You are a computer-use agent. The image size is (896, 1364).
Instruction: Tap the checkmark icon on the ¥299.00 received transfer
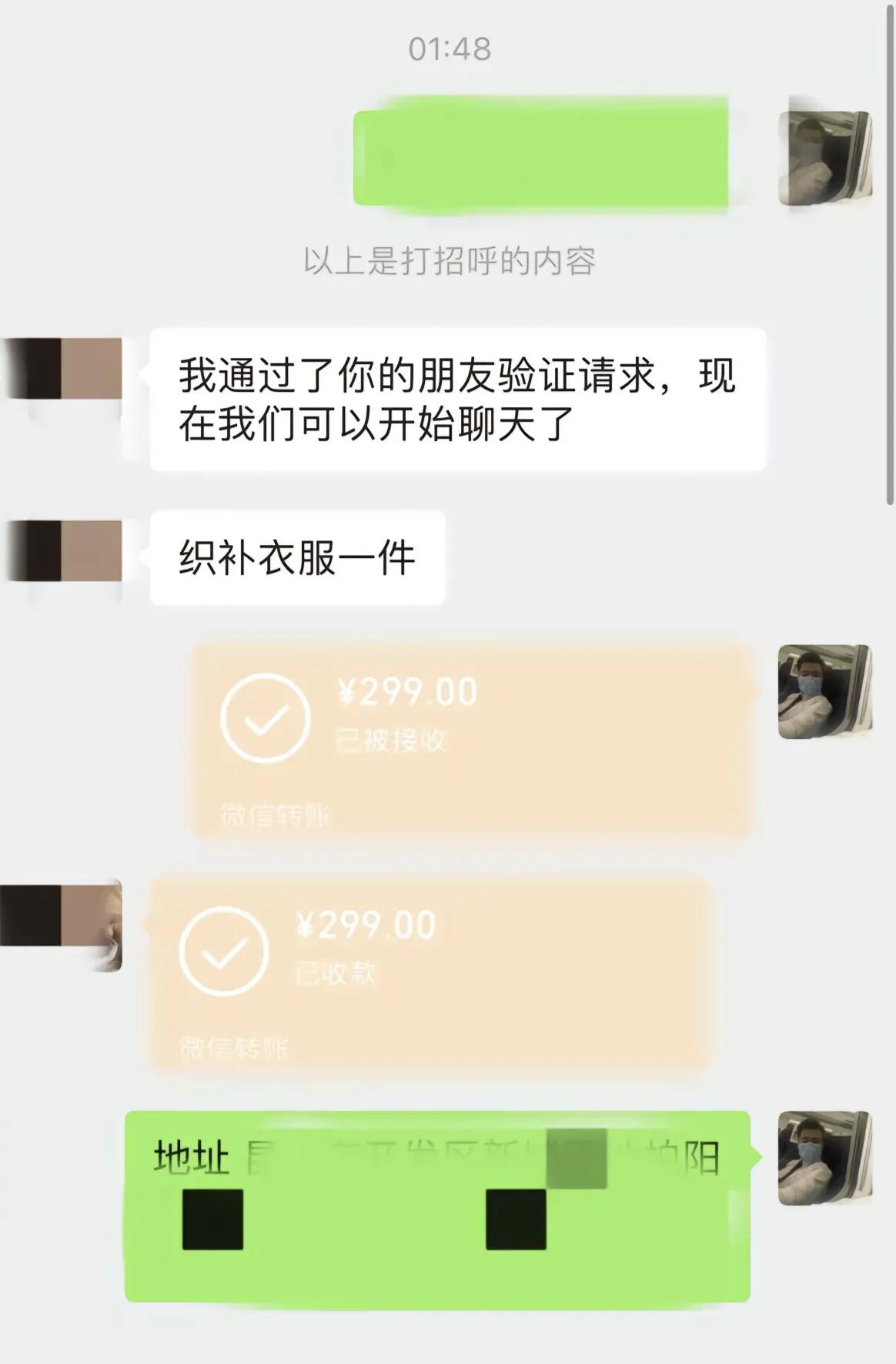266,716
